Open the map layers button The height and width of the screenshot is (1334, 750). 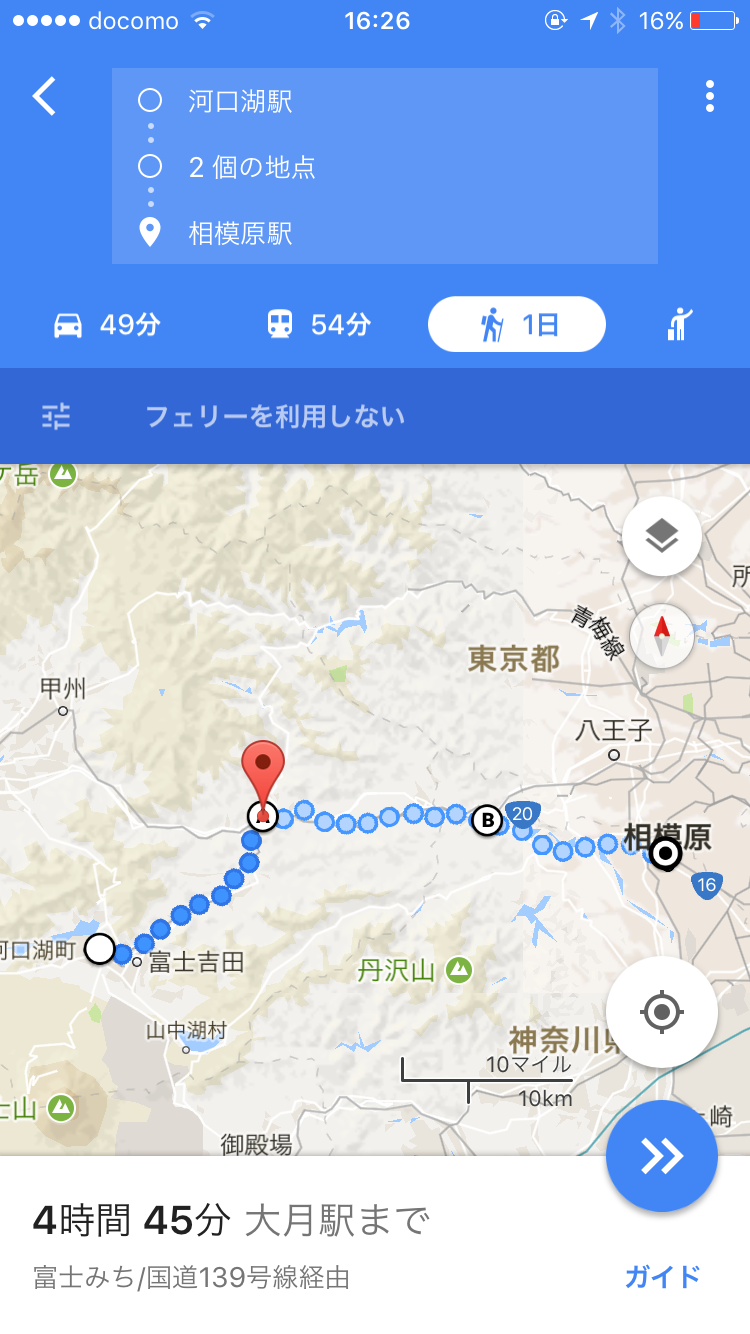[x=661, y=537]
